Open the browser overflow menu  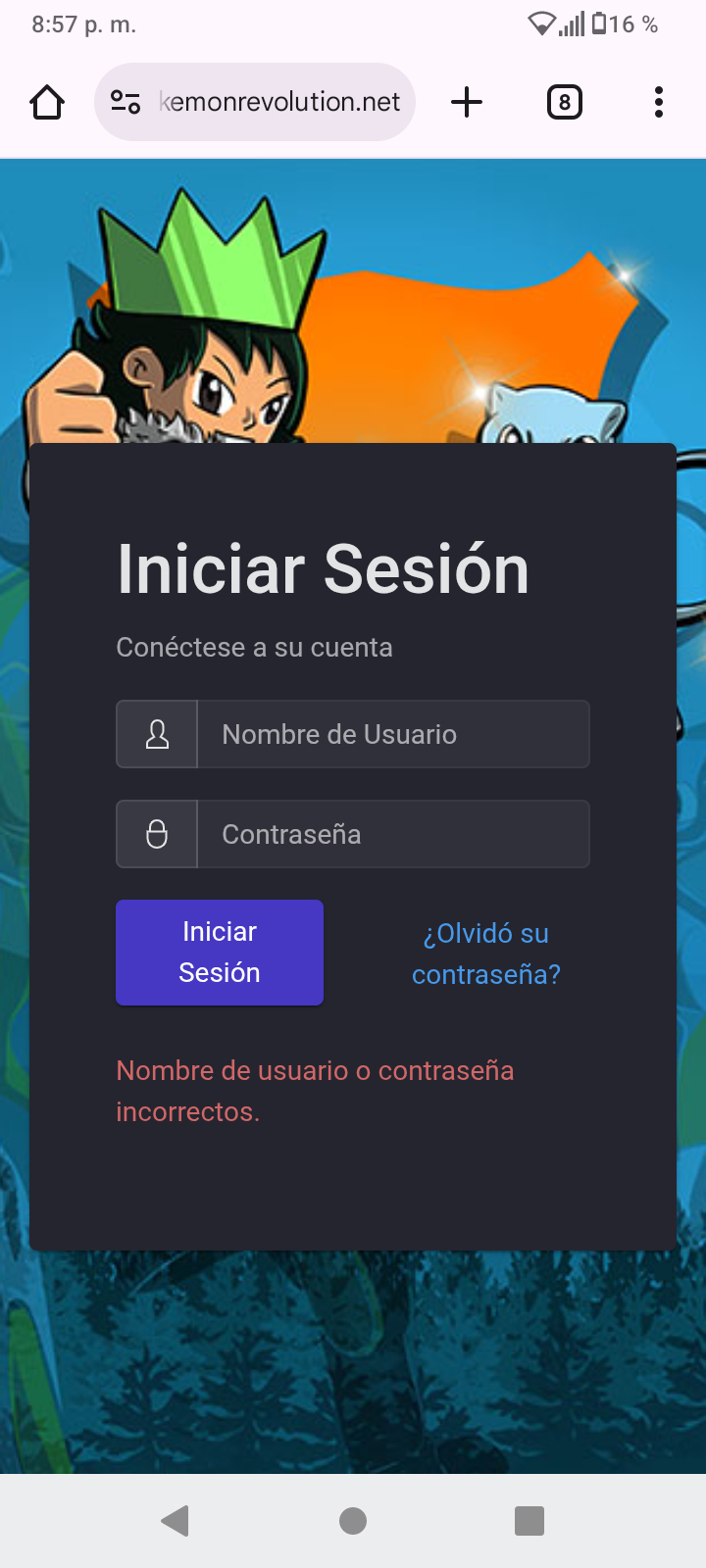[x=659, y=102]
